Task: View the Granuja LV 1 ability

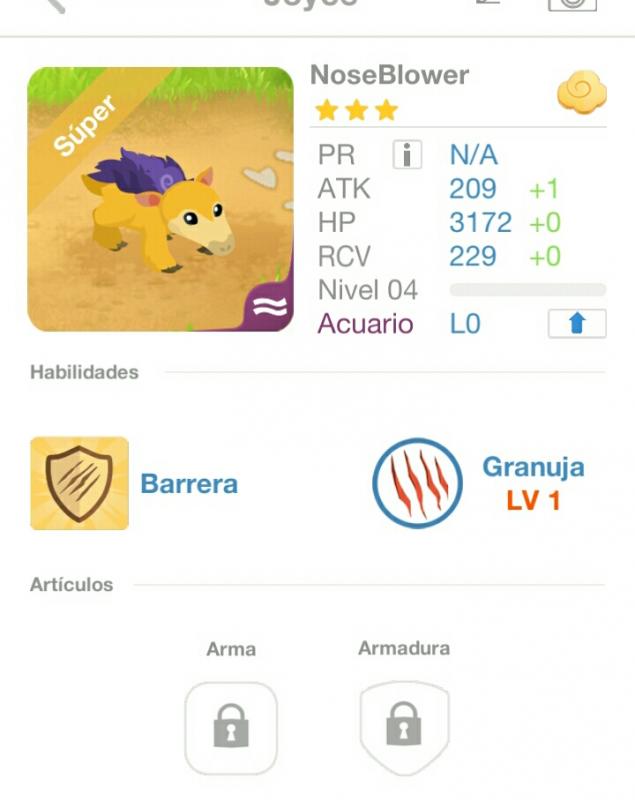Action: (x=418, y=483)
